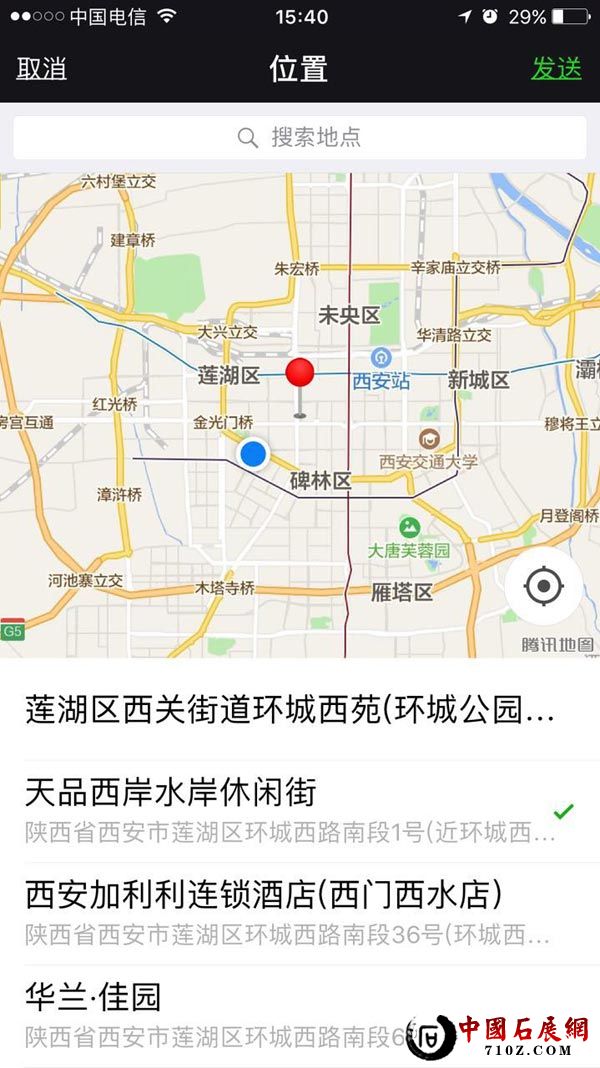Viewport: 600px width, 1068px height.
Task: Select 莲湖区西关街道环城西苑 location
Action: 290,711
